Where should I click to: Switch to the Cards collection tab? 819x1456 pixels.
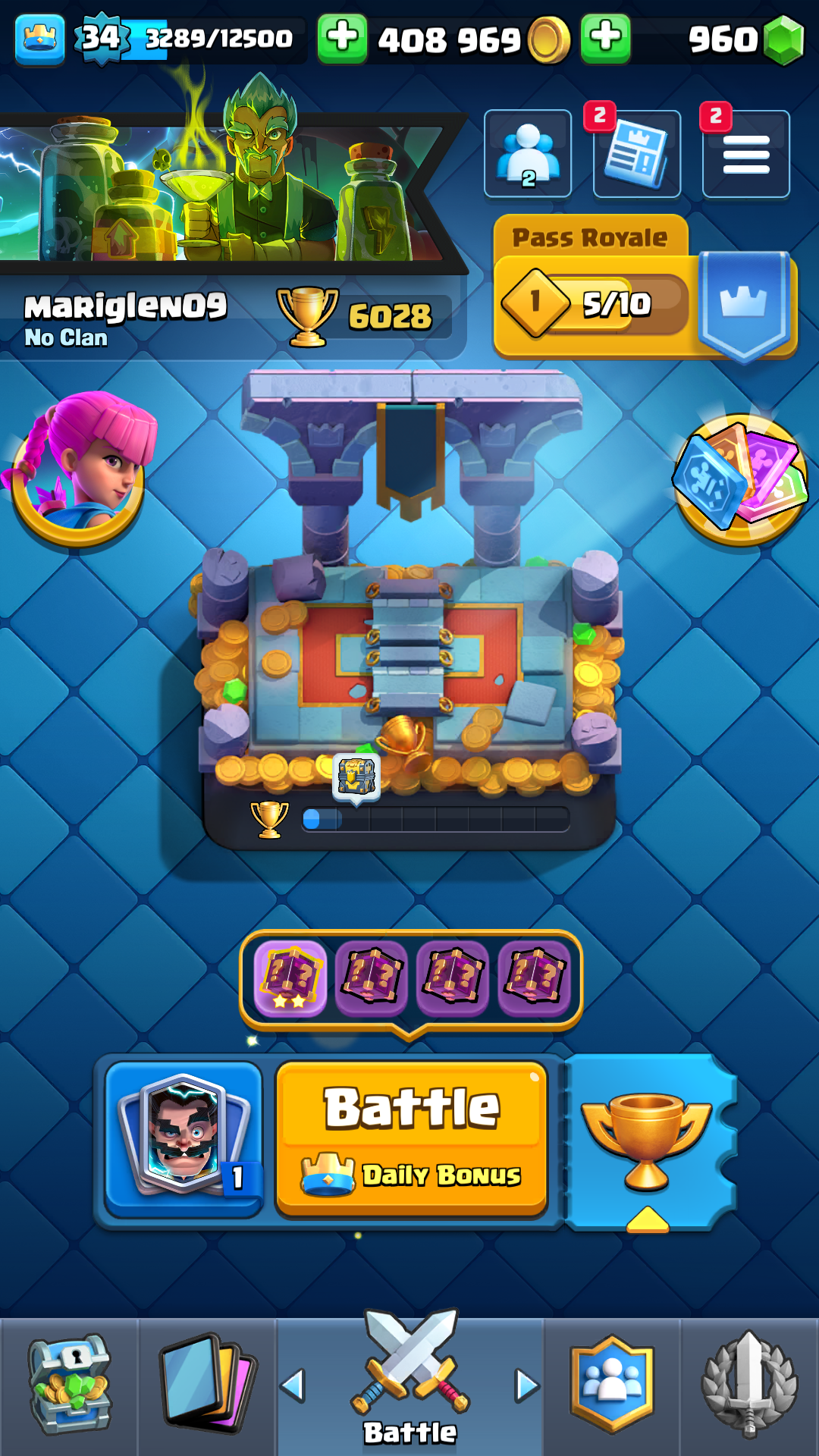(206, 1385)
